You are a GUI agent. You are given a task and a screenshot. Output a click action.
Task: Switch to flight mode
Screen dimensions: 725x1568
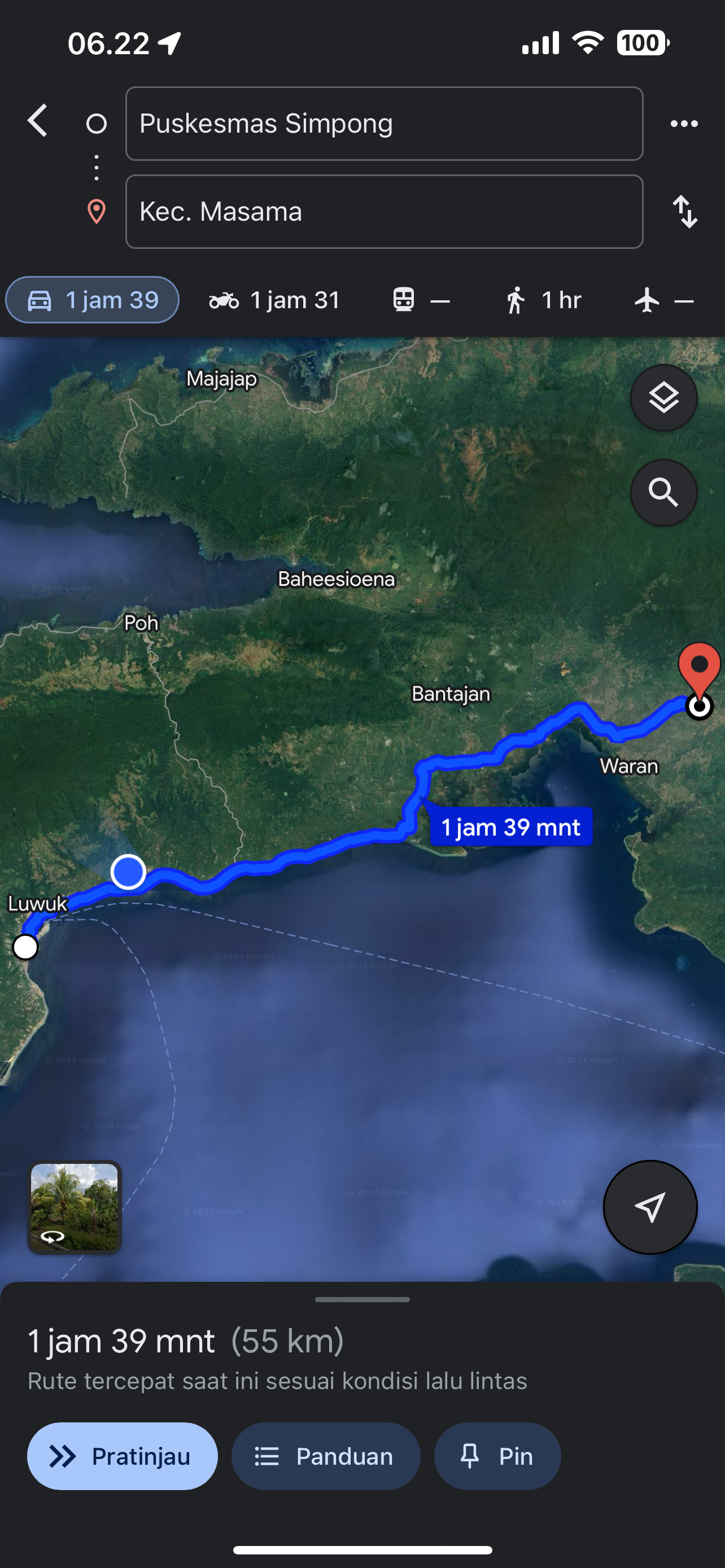point(663,300)
